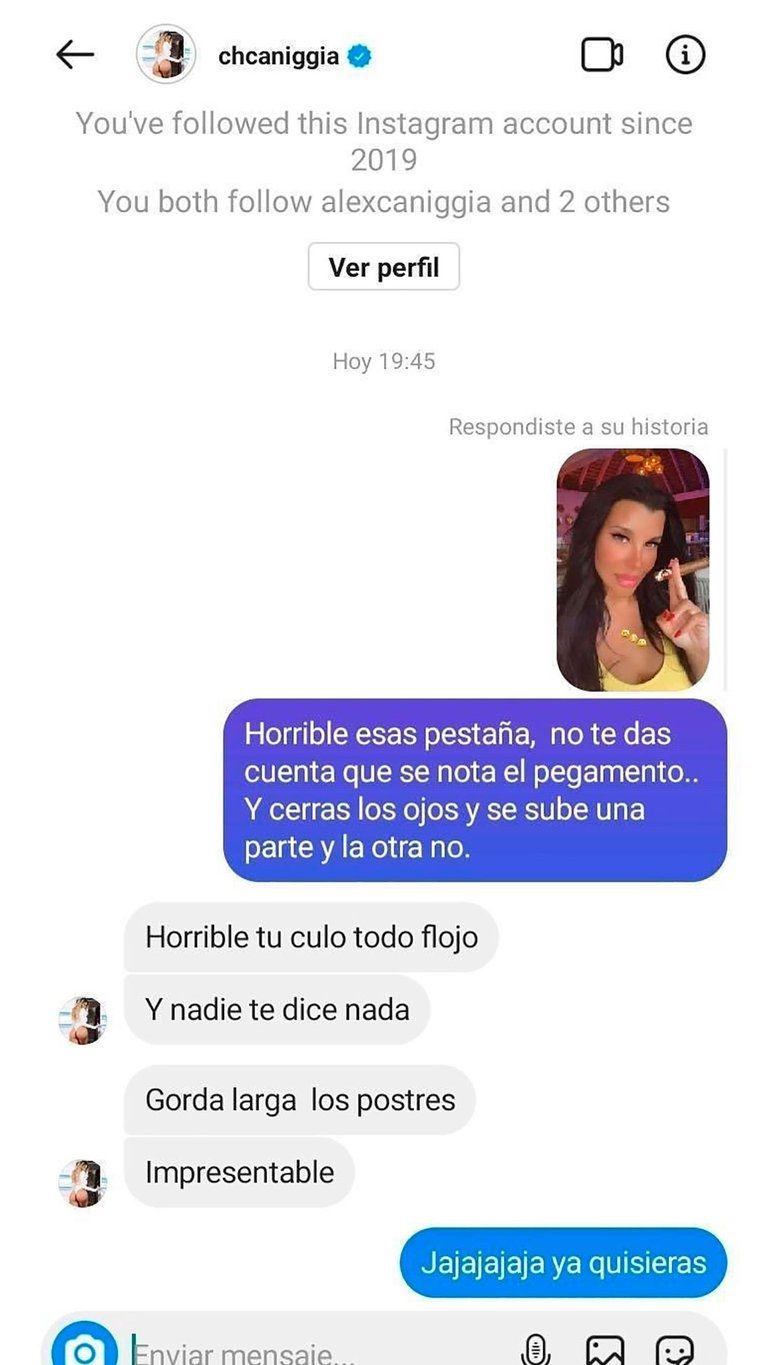
Task: Open the gallery image picker
Action: coord(604,1350)
